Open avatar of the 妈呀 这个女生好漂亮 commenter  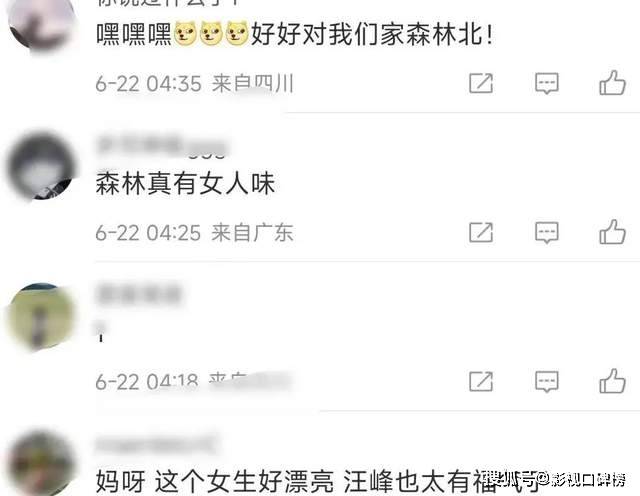pos(42,464)
